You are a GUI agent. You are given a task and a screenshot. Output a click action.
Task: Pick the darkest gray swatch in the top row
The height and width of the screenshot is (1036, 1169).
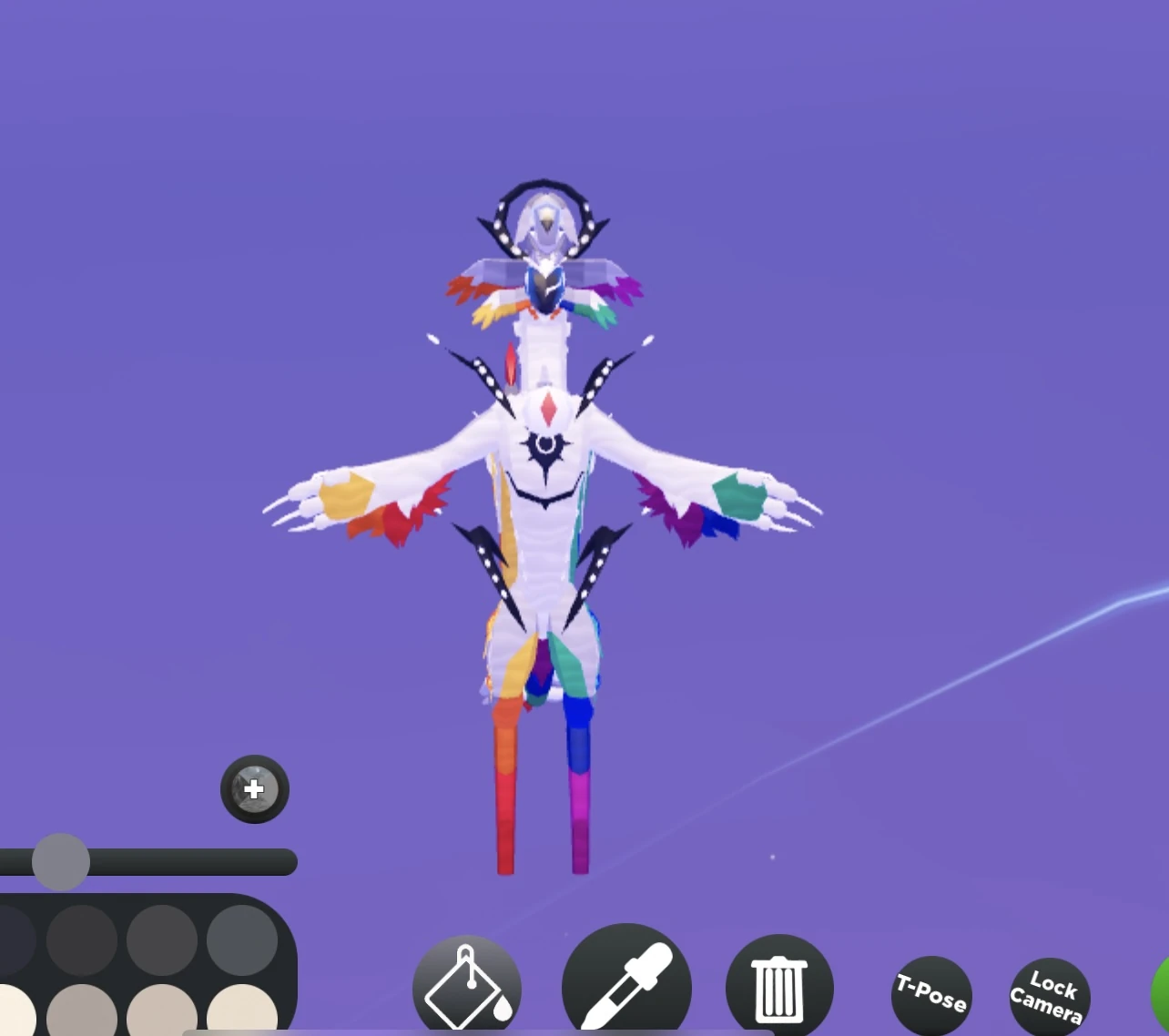[x=82, y=940]
